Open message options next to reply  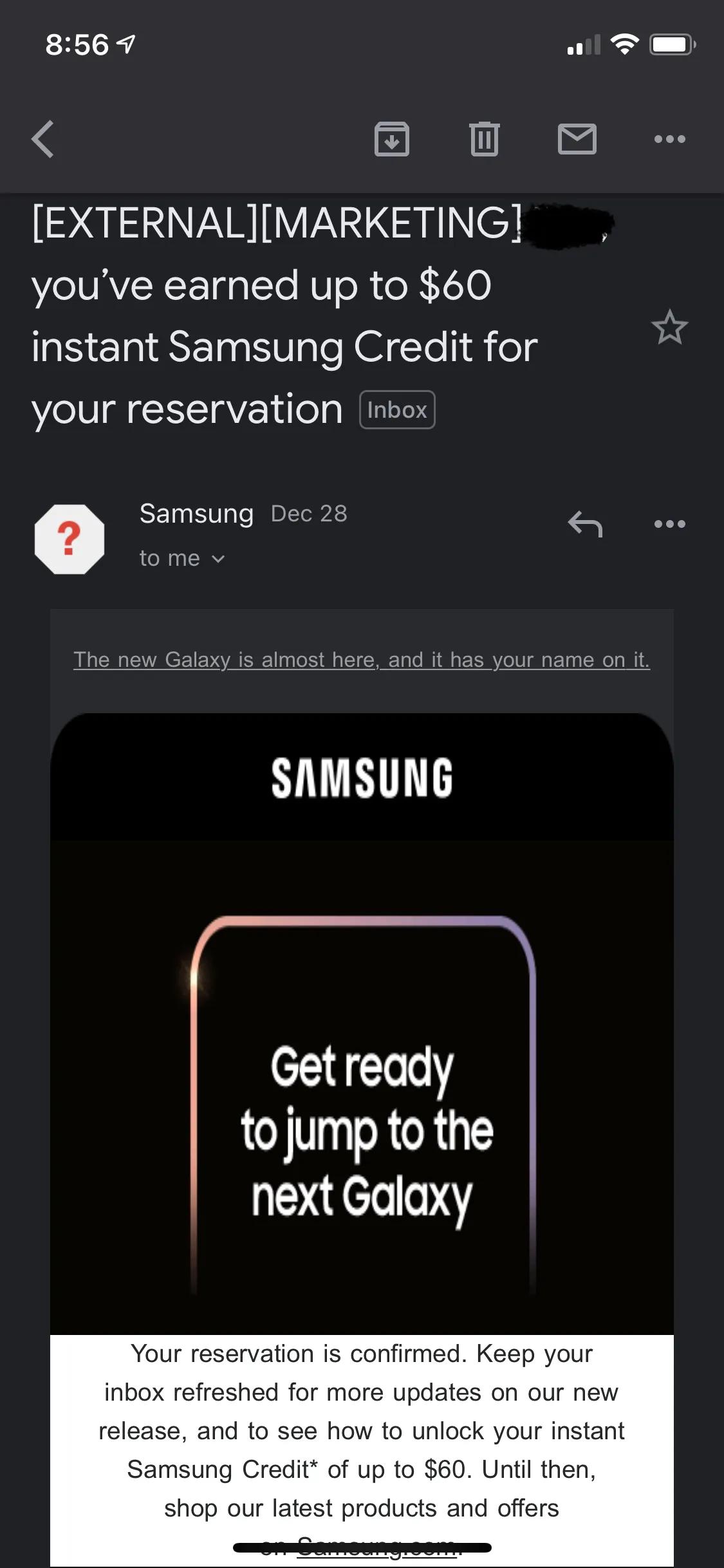[669, 524]
